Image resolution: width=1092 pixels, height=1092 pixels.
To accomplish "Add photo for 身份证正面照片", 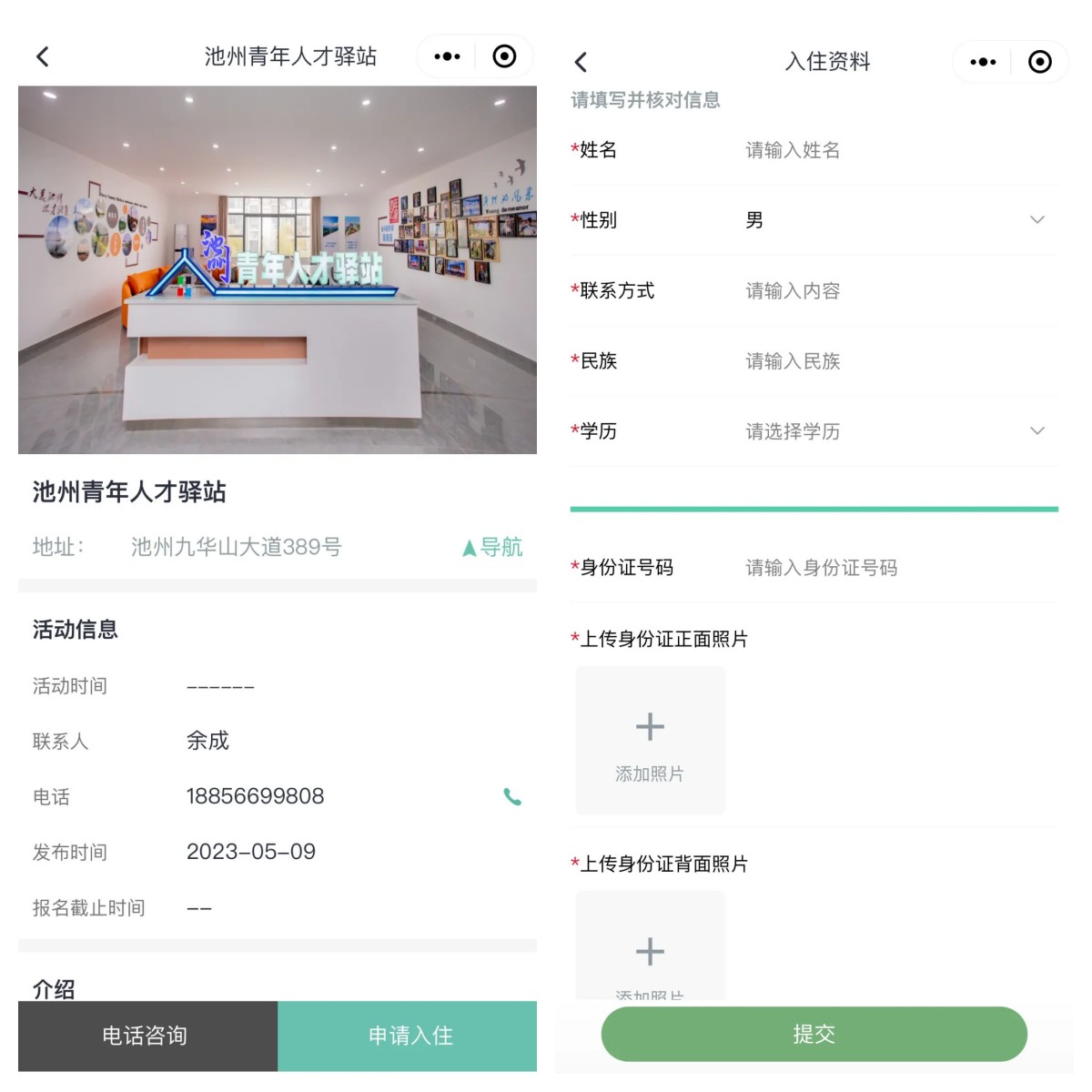I will [650, 740].
